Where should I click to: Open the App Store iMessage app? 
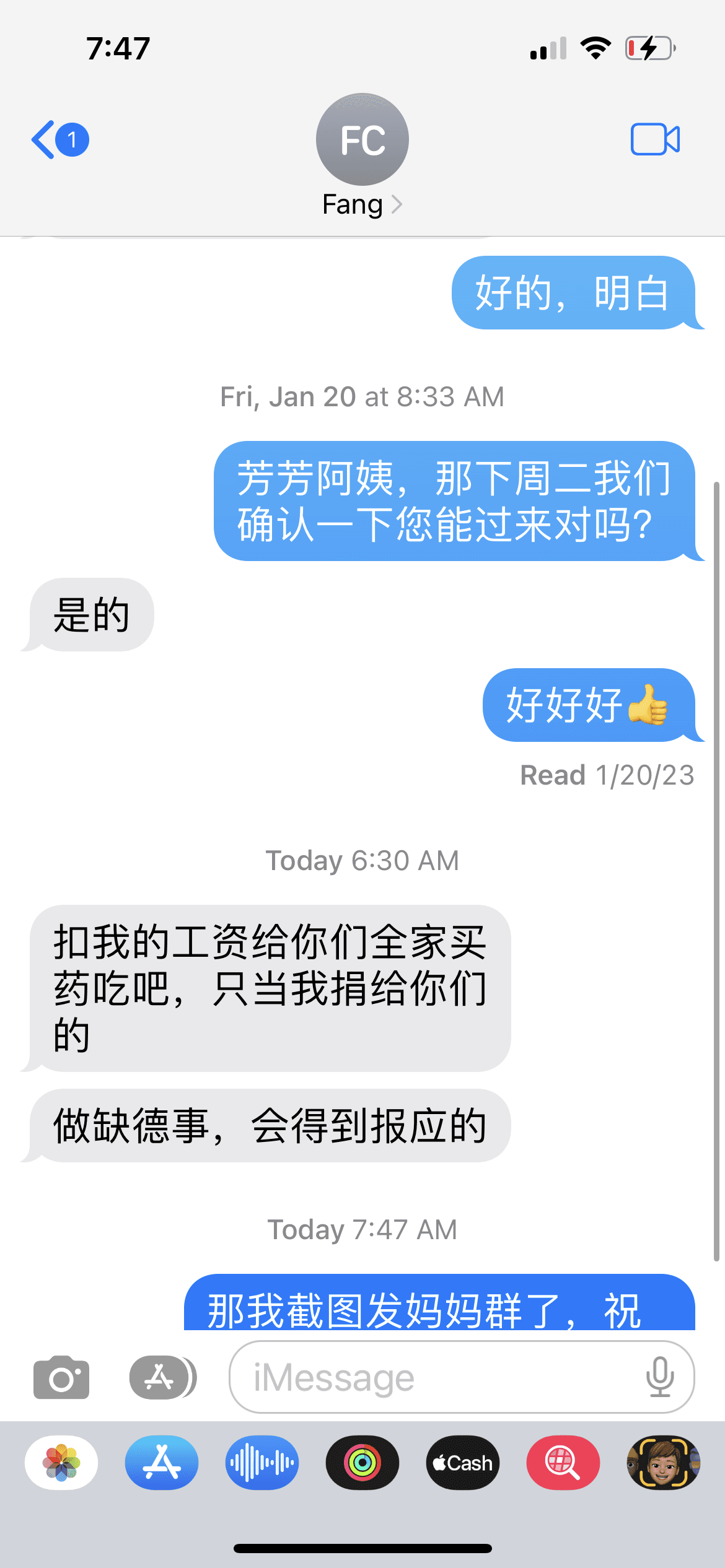(162, 1463)
